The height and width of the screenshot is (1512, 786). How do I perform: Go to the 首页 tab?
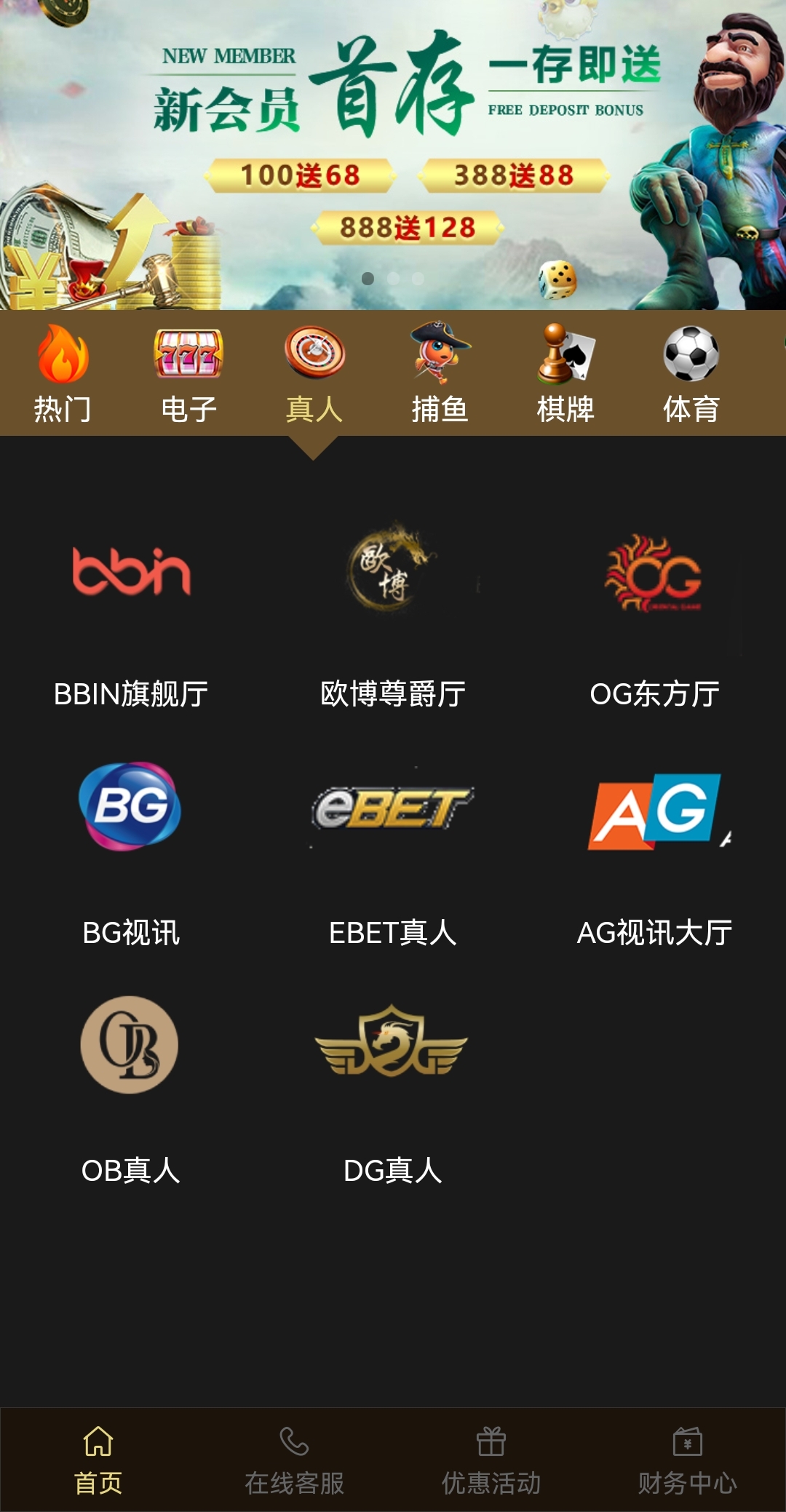(98, 1460)
